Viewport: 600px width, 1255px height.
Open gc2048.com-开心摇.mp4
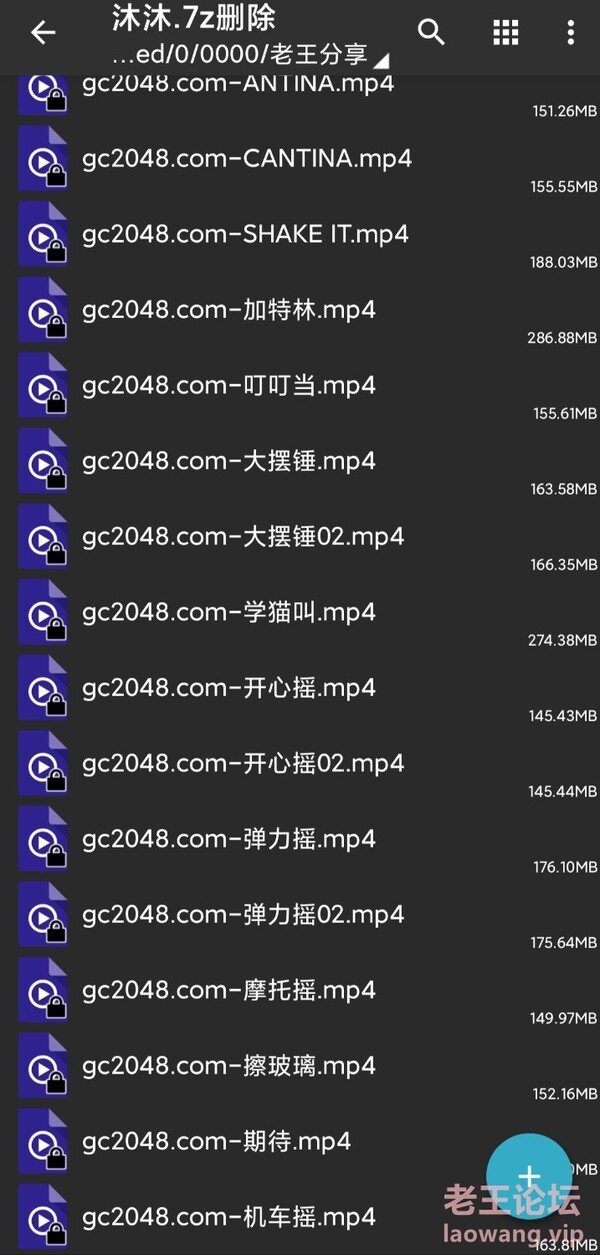pos(229,688)
